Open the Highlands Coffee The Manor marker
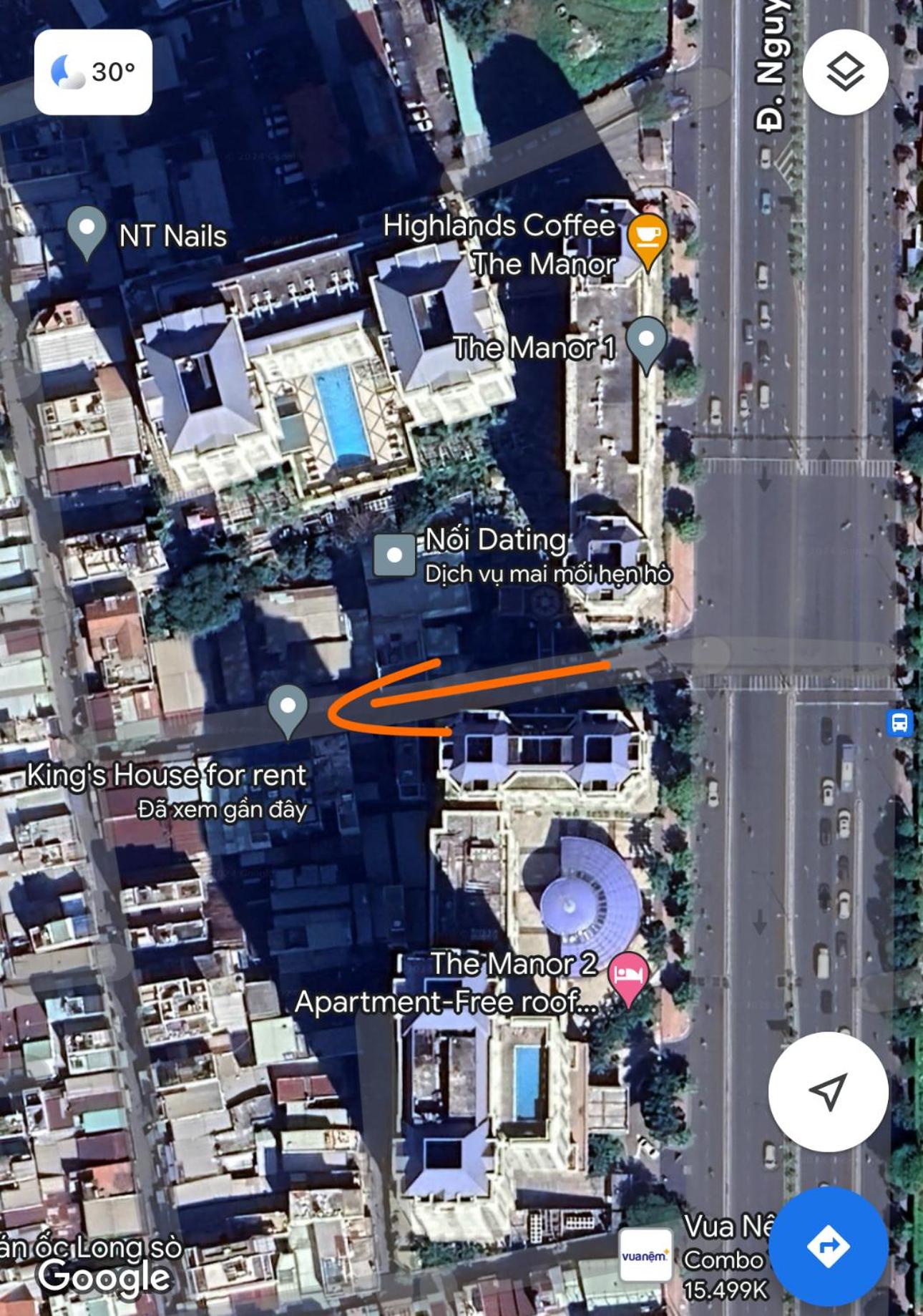This screenshot has height=1316, width=923. pyautogui.click(x=647, y=238)
